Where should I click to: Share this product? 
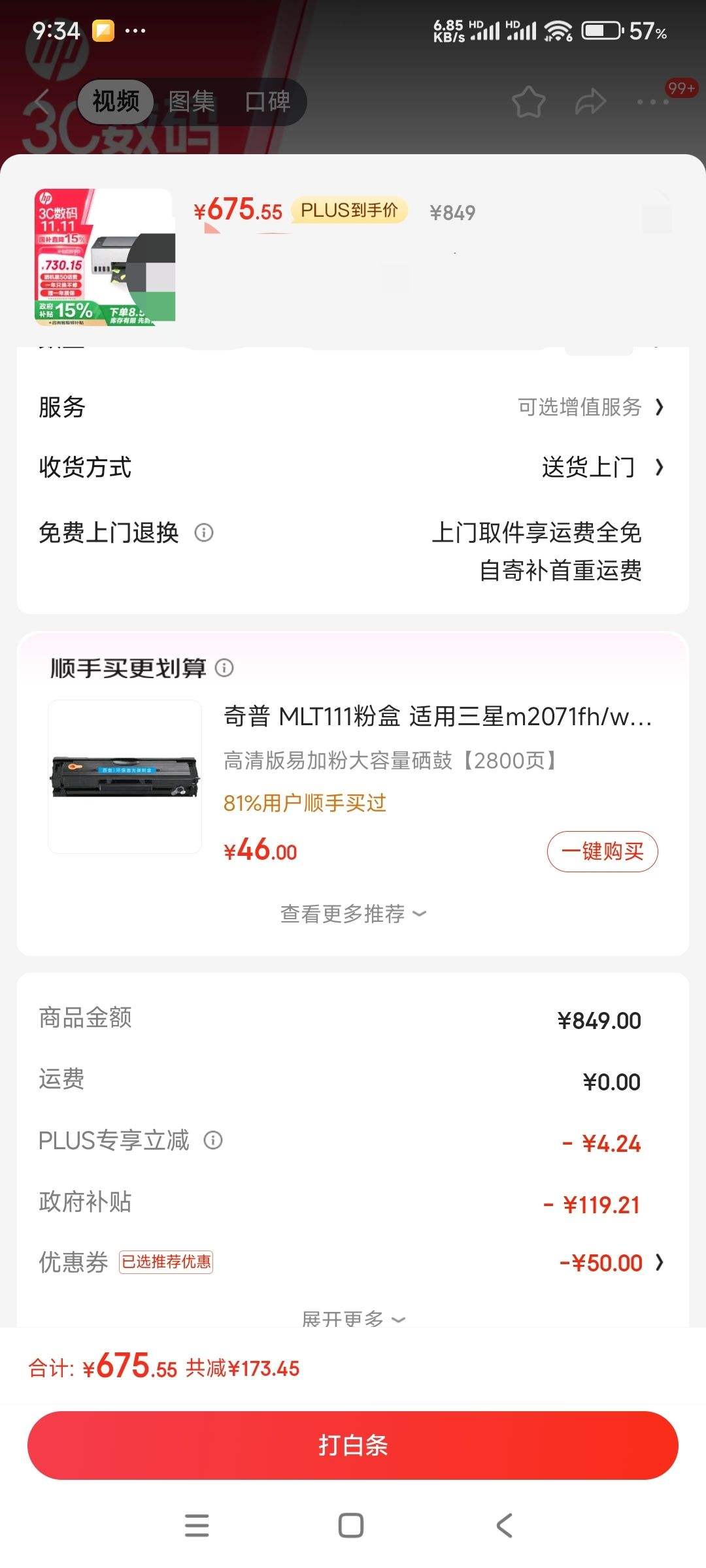tap(590, 102)
